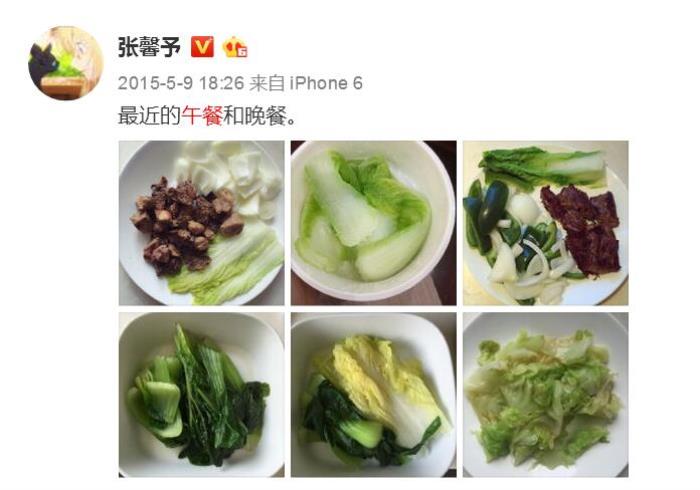Open photo of dark green bok choy
The width and height of the screenshot is (700, 490).
tap(201, 395)
